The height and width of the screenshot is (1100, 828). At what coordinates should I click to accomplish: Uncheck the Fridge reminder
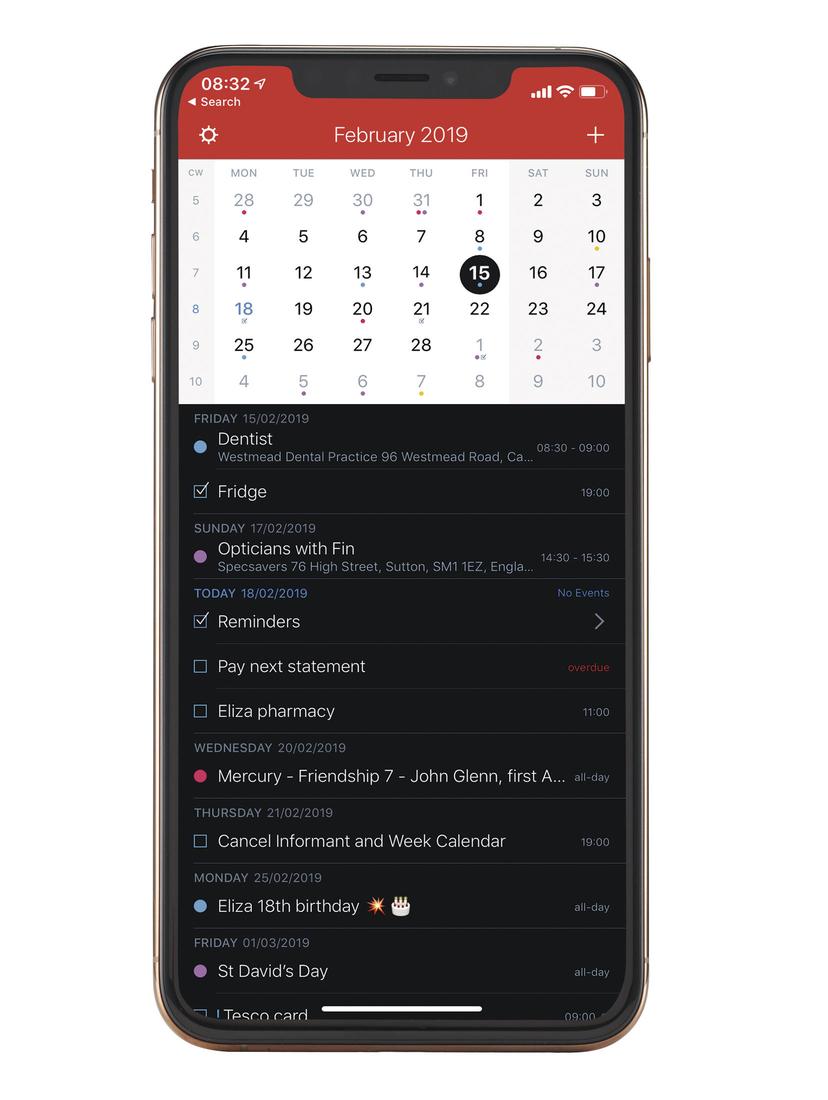tap(201, 491)
